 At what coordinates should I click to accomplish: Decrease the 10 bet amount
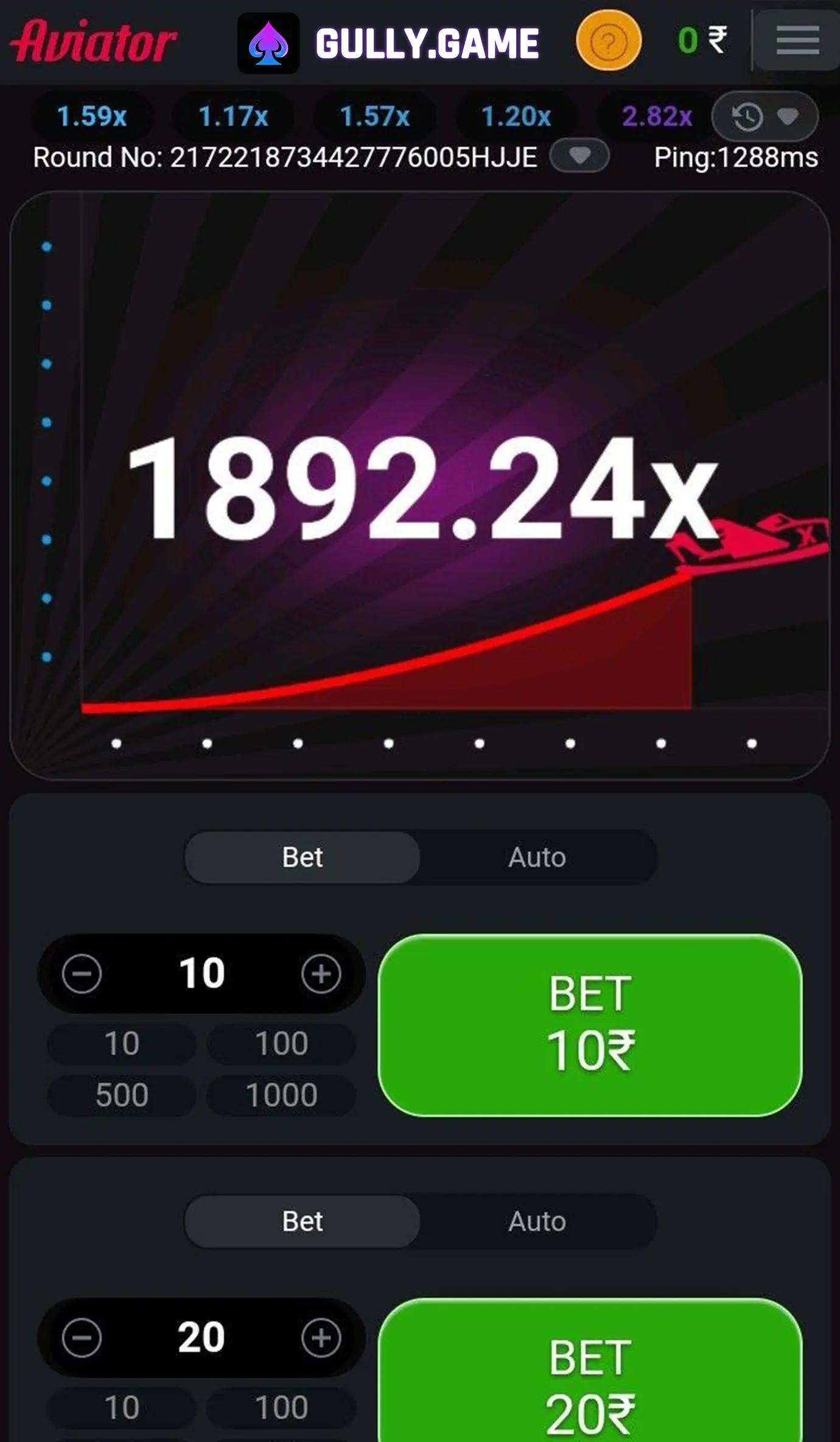click(82, 974)
